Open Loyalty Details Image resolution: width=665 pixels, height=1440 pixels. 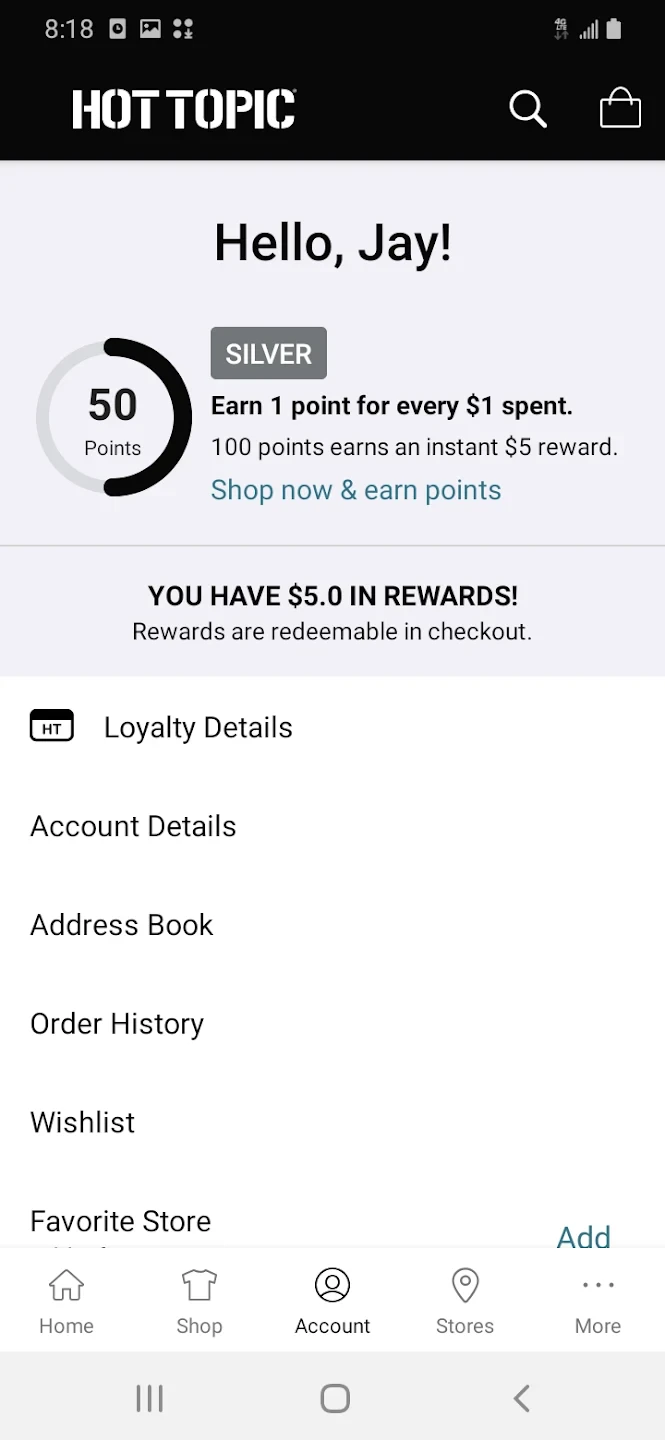tap(198, 727)
